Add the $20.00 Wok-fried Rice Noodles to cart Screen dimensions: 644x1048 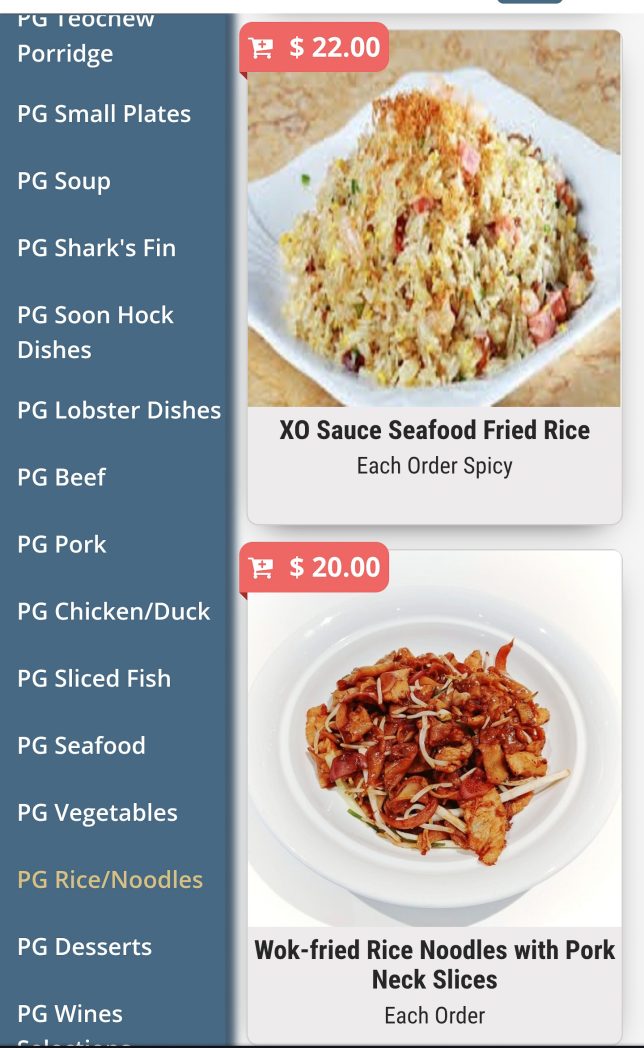point(314,567)
